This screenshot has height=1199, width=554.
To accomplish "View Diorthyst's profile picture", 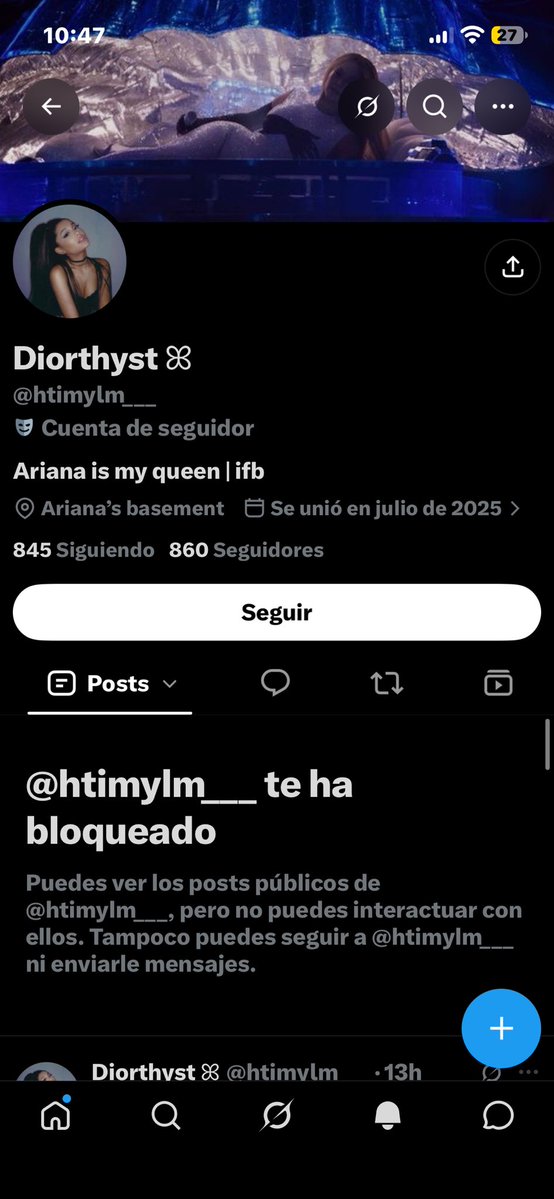I will coord(70,262).
